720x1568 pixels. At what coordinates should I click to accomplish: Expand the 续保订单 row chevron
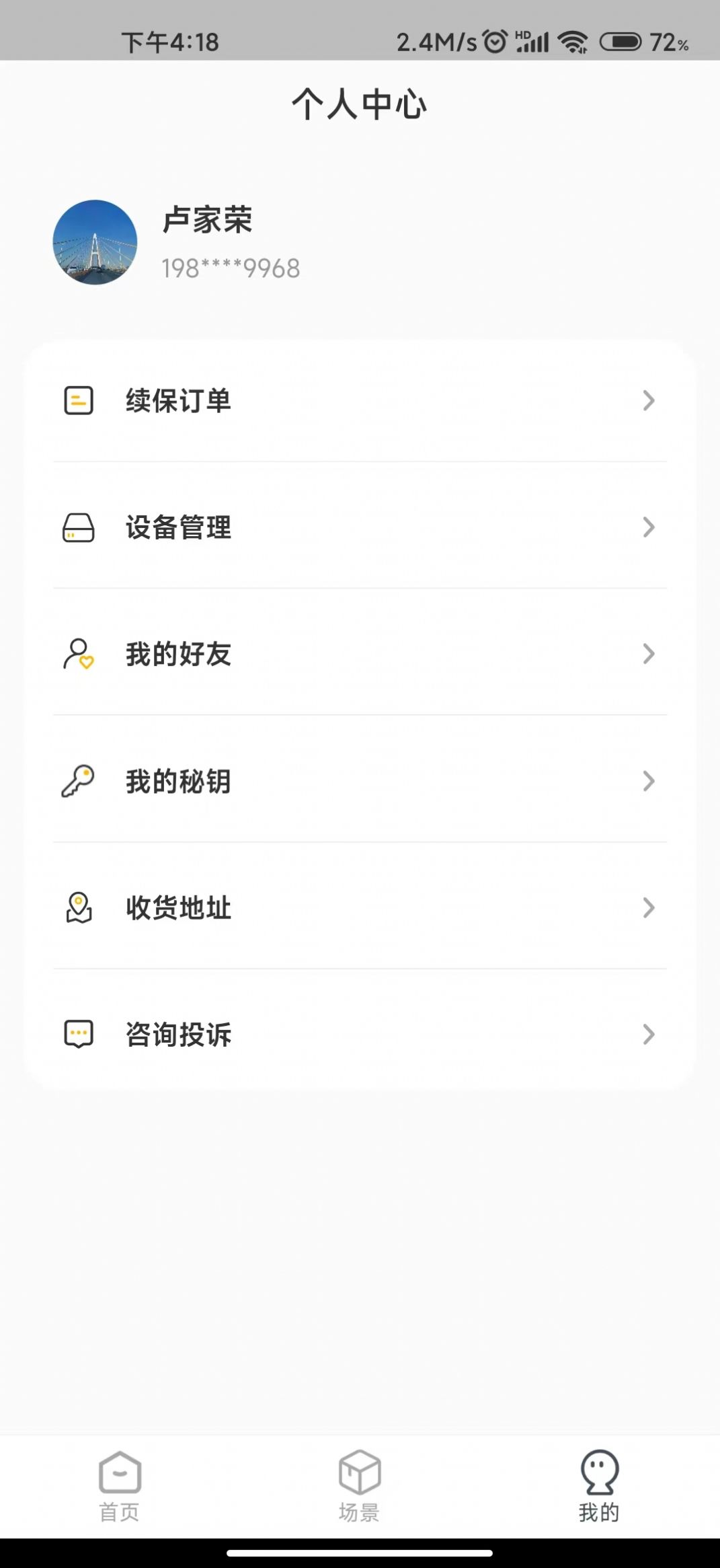(648, 401)
